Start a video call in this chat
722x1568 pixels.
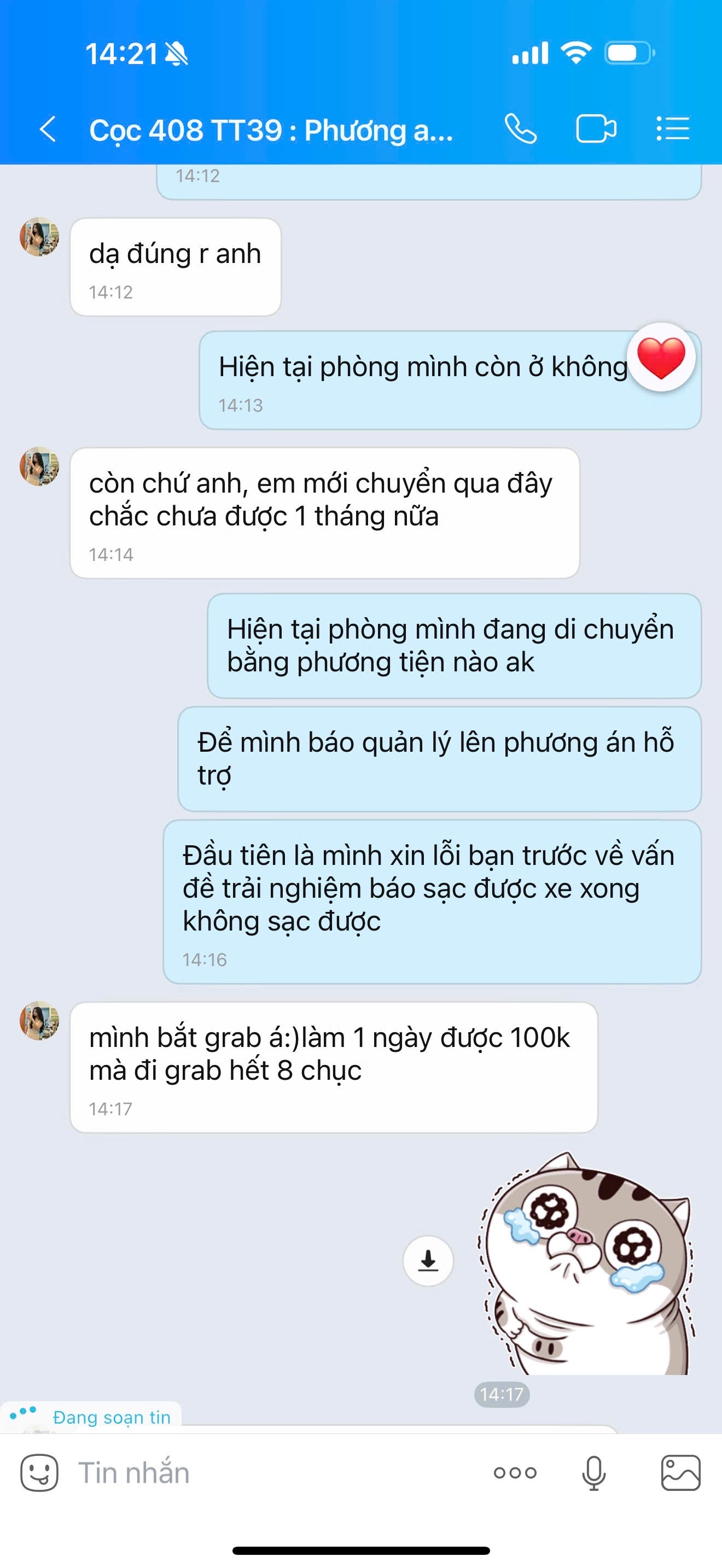point(595,129)
